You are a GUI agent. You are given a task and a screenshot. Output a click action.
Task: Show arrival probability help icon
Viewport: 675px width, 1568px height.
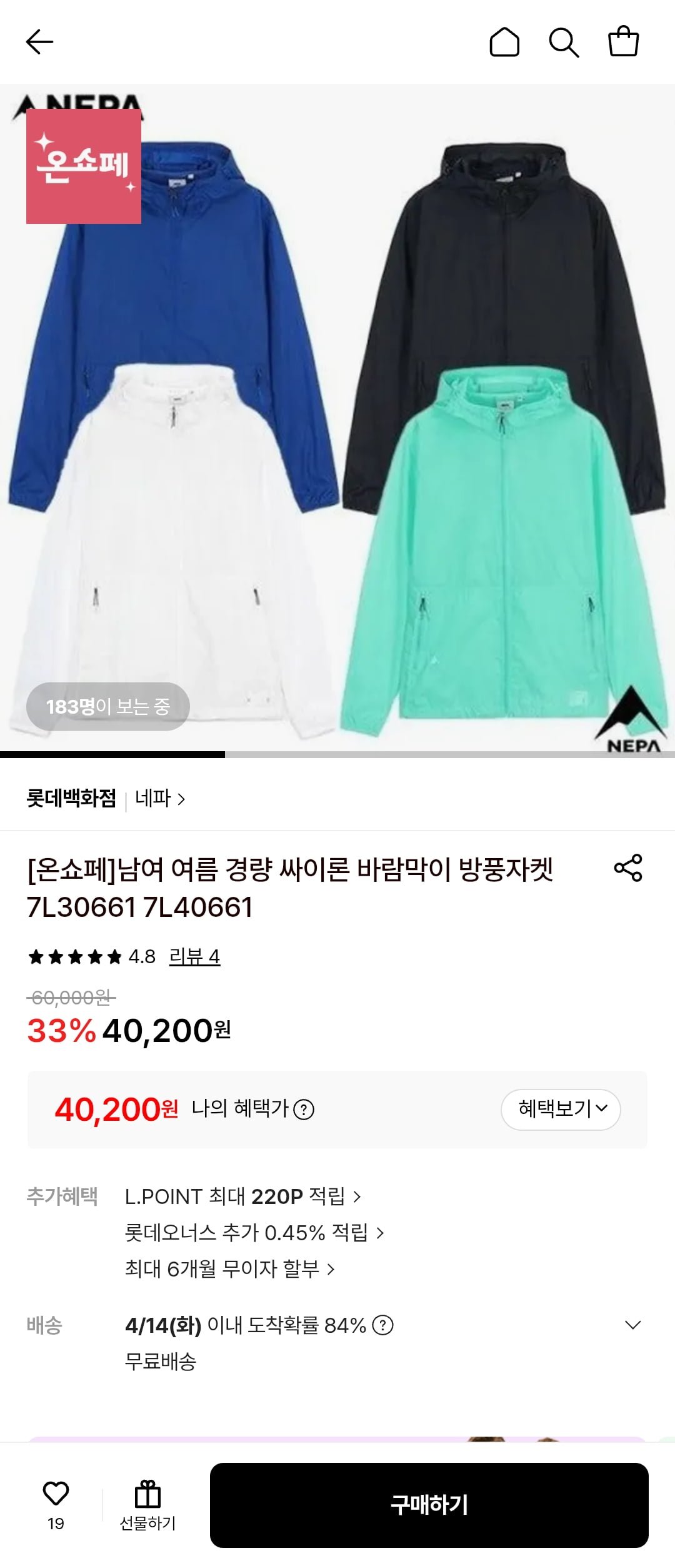382,1325
